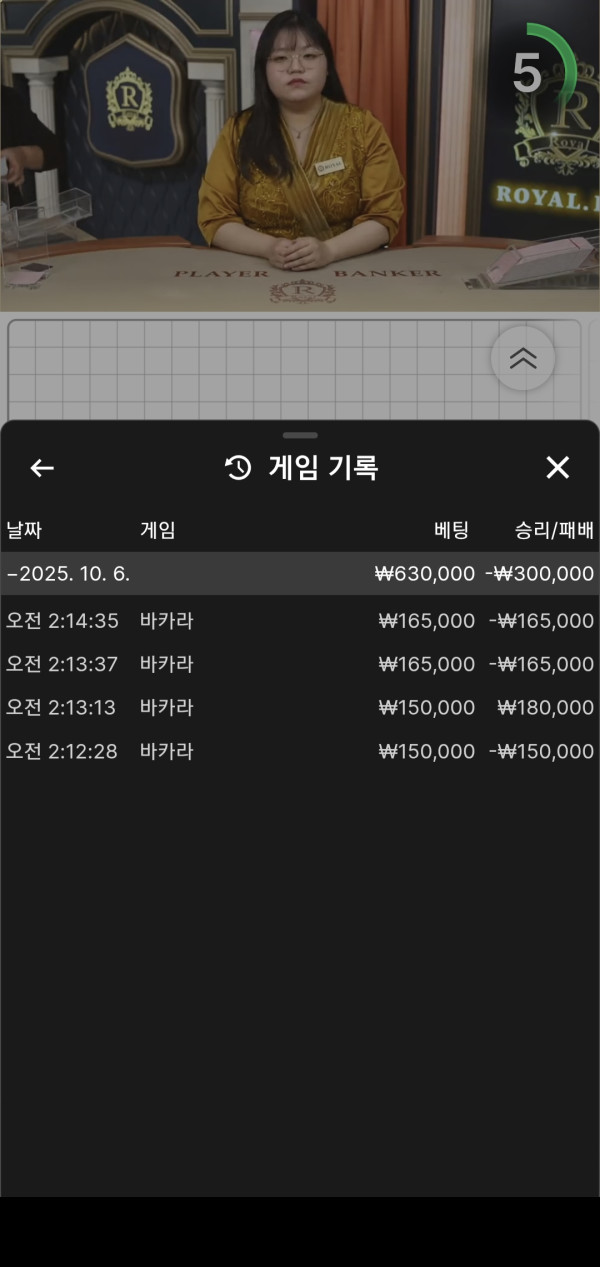Select the 오전 2:12:28 바카라 entry
Screen dimensions: 600x1267
tap(300, 751)
